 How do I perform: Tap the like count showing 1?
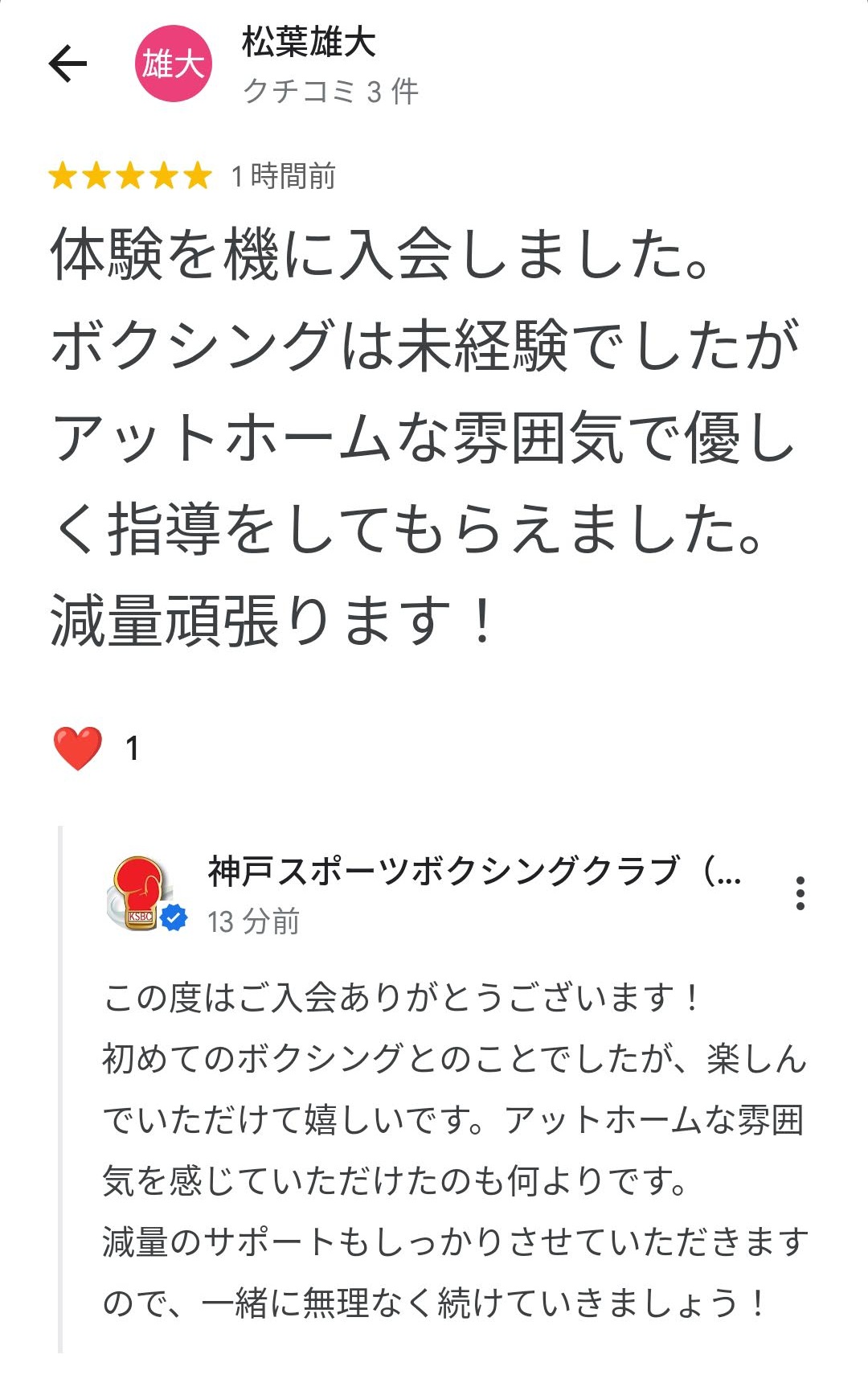[x=133, y=746]
